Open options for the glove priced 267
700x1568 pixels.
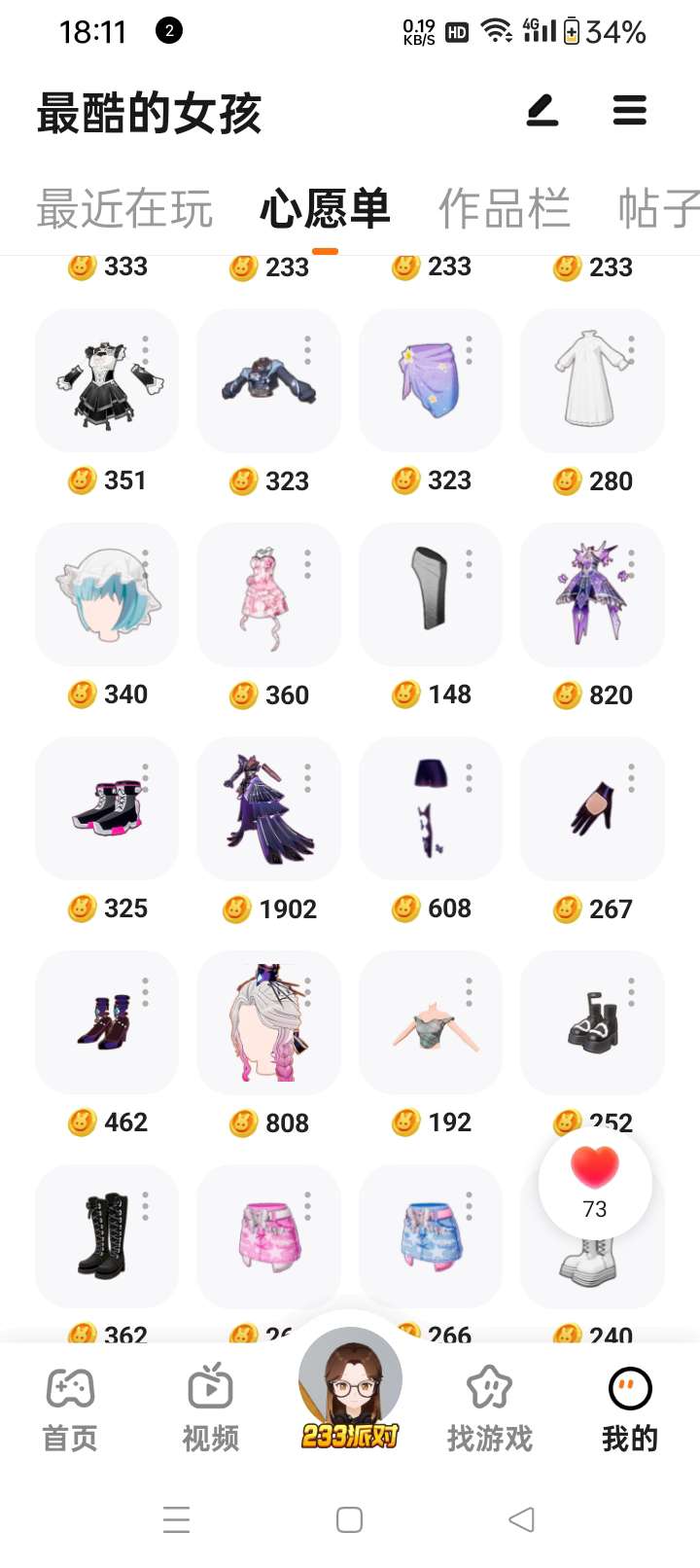(x=632, y=777)
